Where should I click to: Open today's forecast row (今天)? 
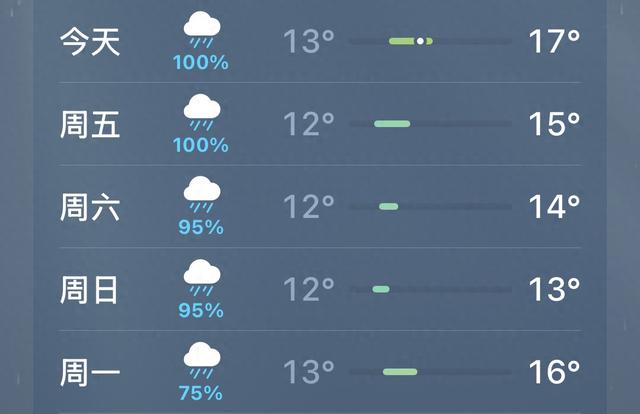320,41
